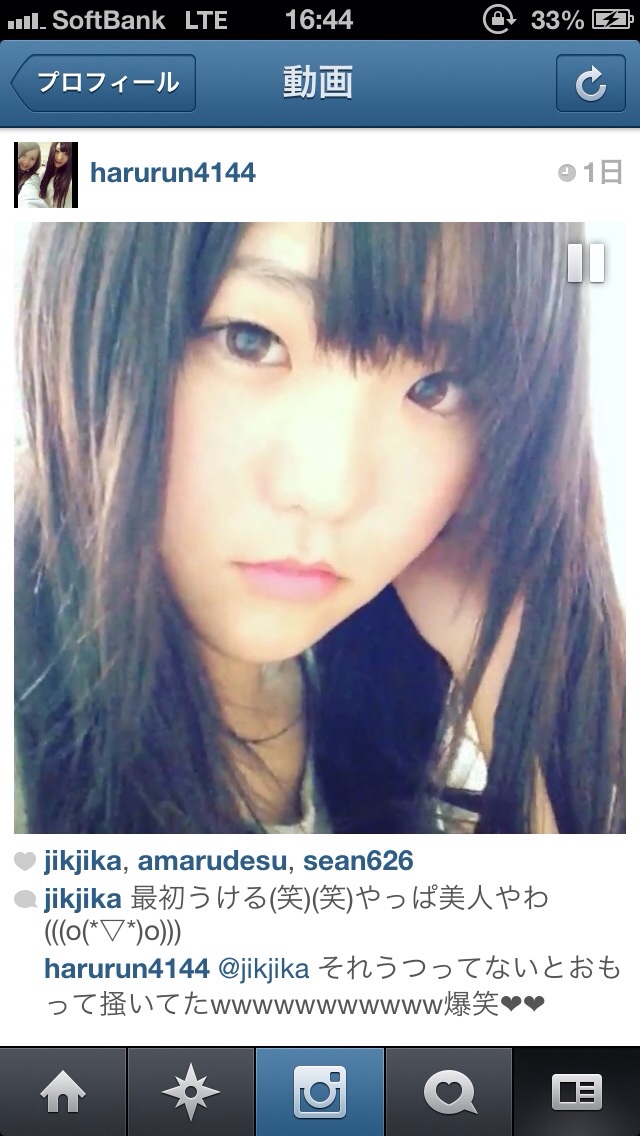Image resolution: width=640 pixels, height=1136 pixels.
Task: Switch to the activity news tab
Action: coord(449,1092)
